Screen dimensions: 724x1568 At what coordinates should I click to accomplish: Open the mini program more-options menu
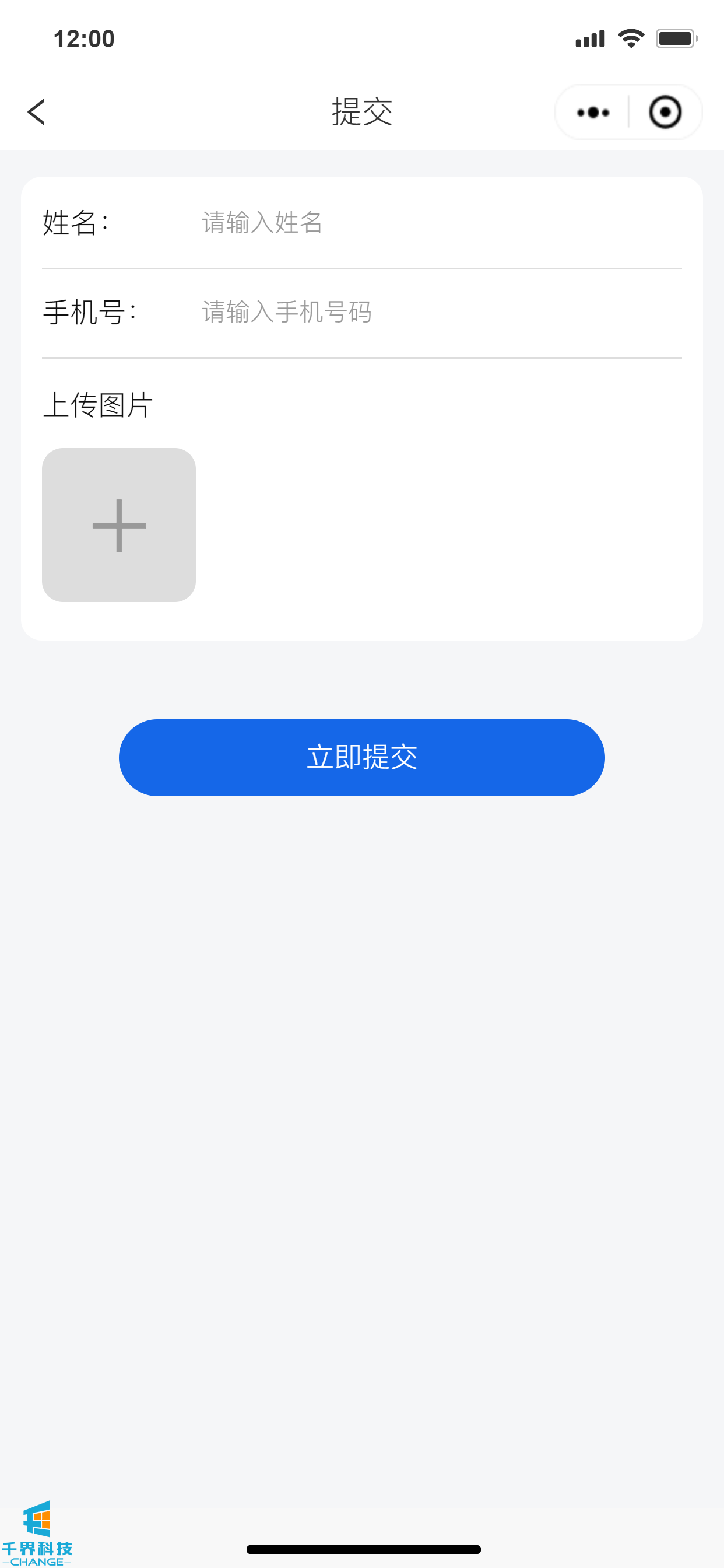pyautogui.click(x=593, y=113)
